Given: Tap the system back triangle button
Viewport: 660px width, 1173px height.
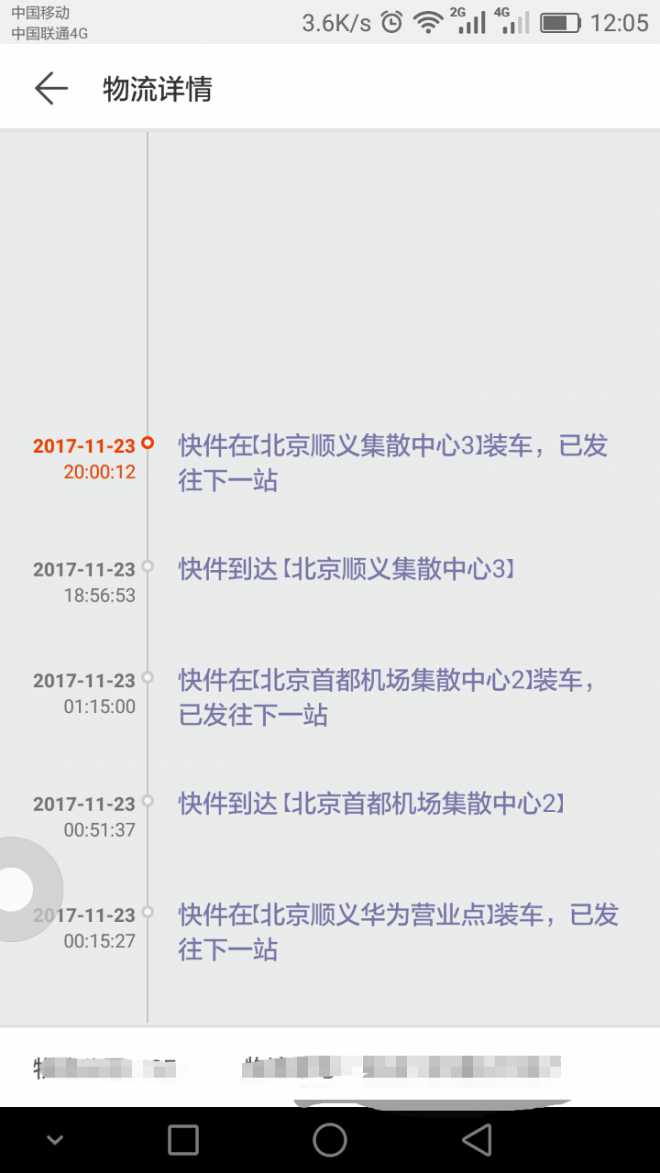Looking at the screenshot, I should pyautogui.click(x=477, y=1140).
